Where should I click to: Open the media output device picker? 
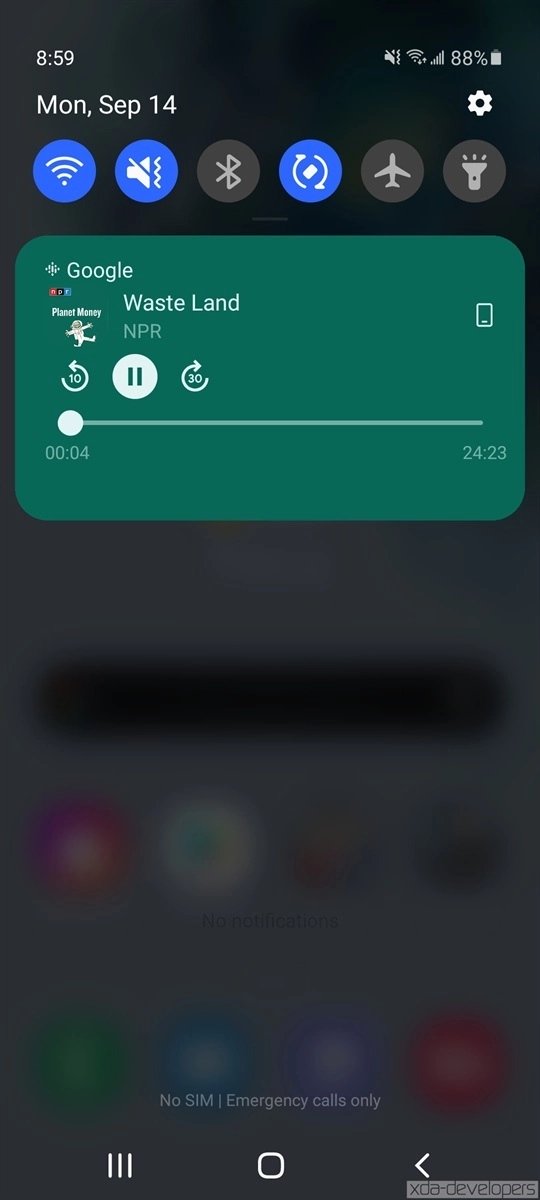click(x=484, y=315)
